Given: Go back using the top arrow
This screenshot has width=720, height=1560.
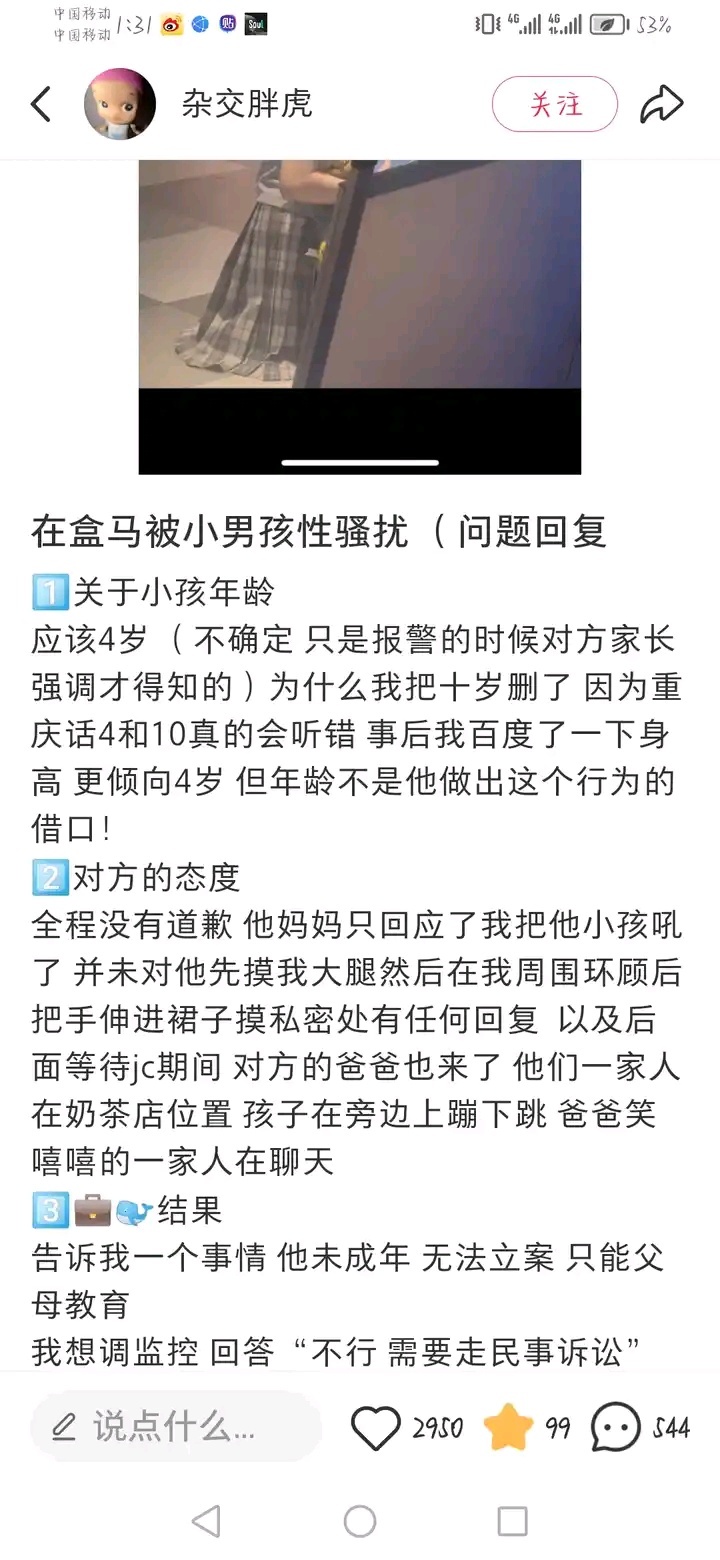Looking at the screenshot, I should (x=41, y=104).
